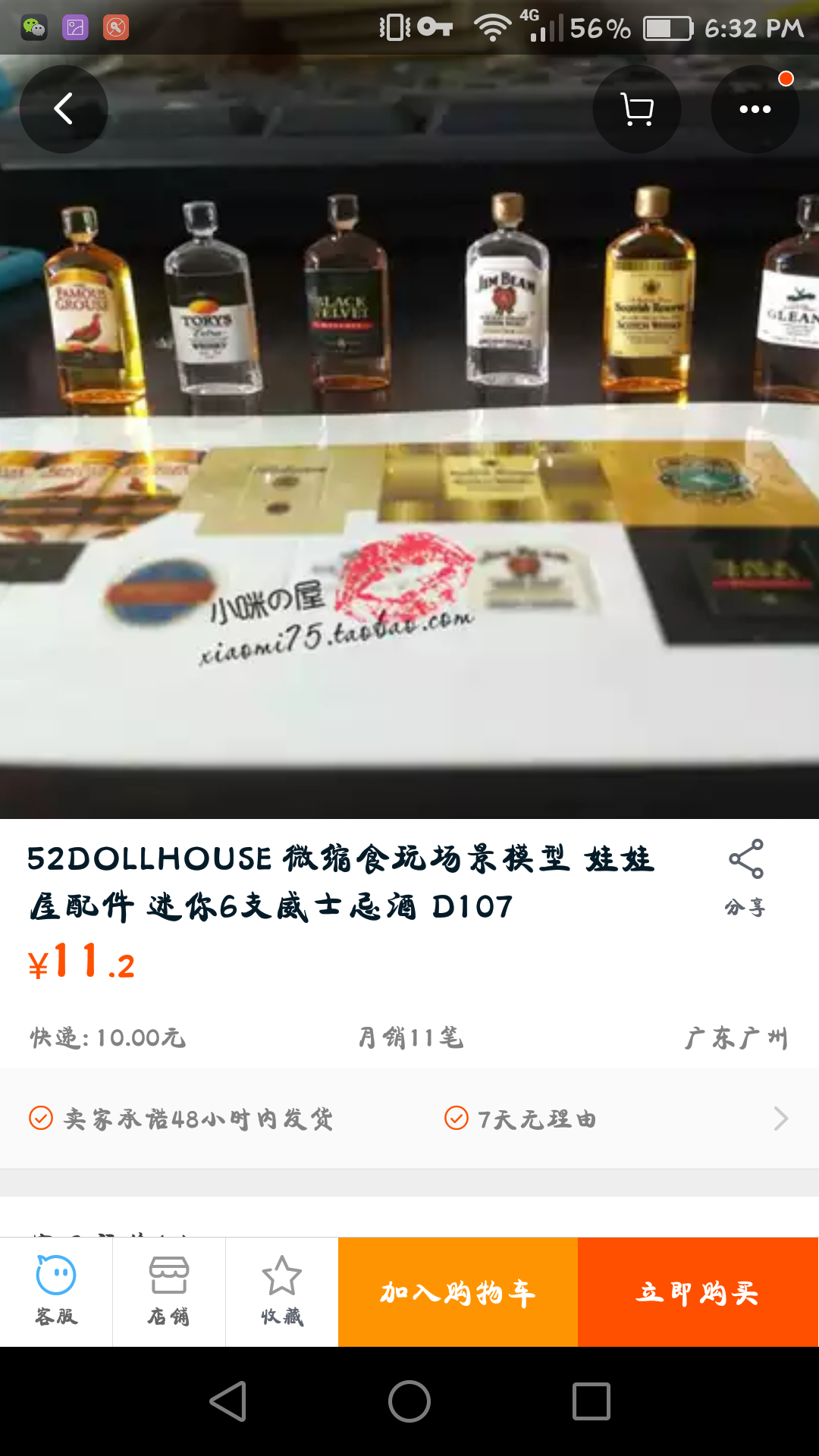Open the three-dot overflow menu
This screenshot has height=1456, width=819.
[755, 109]
